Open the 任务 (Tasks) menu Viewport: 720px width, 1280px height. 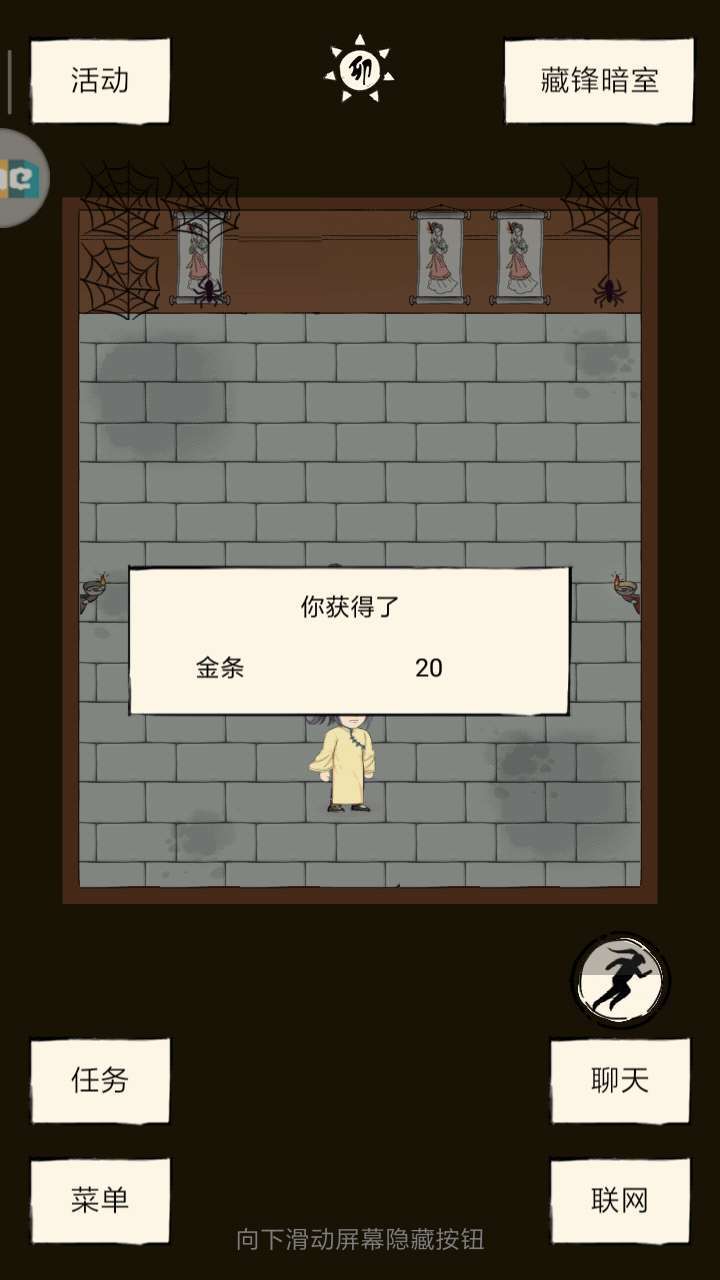pos(99,1081)
